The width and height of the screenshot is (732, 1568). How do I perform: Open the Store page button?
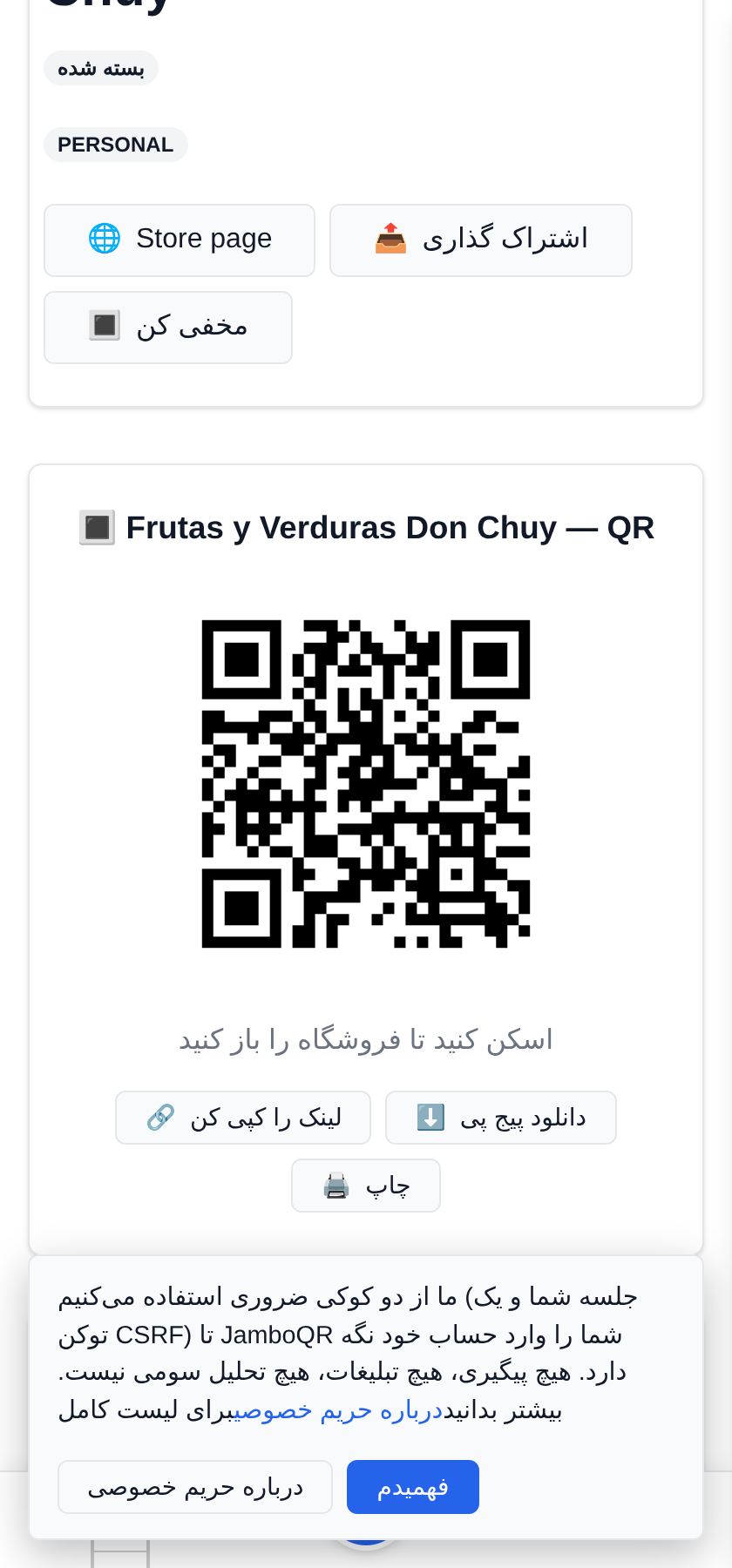[x=180, y=240]
